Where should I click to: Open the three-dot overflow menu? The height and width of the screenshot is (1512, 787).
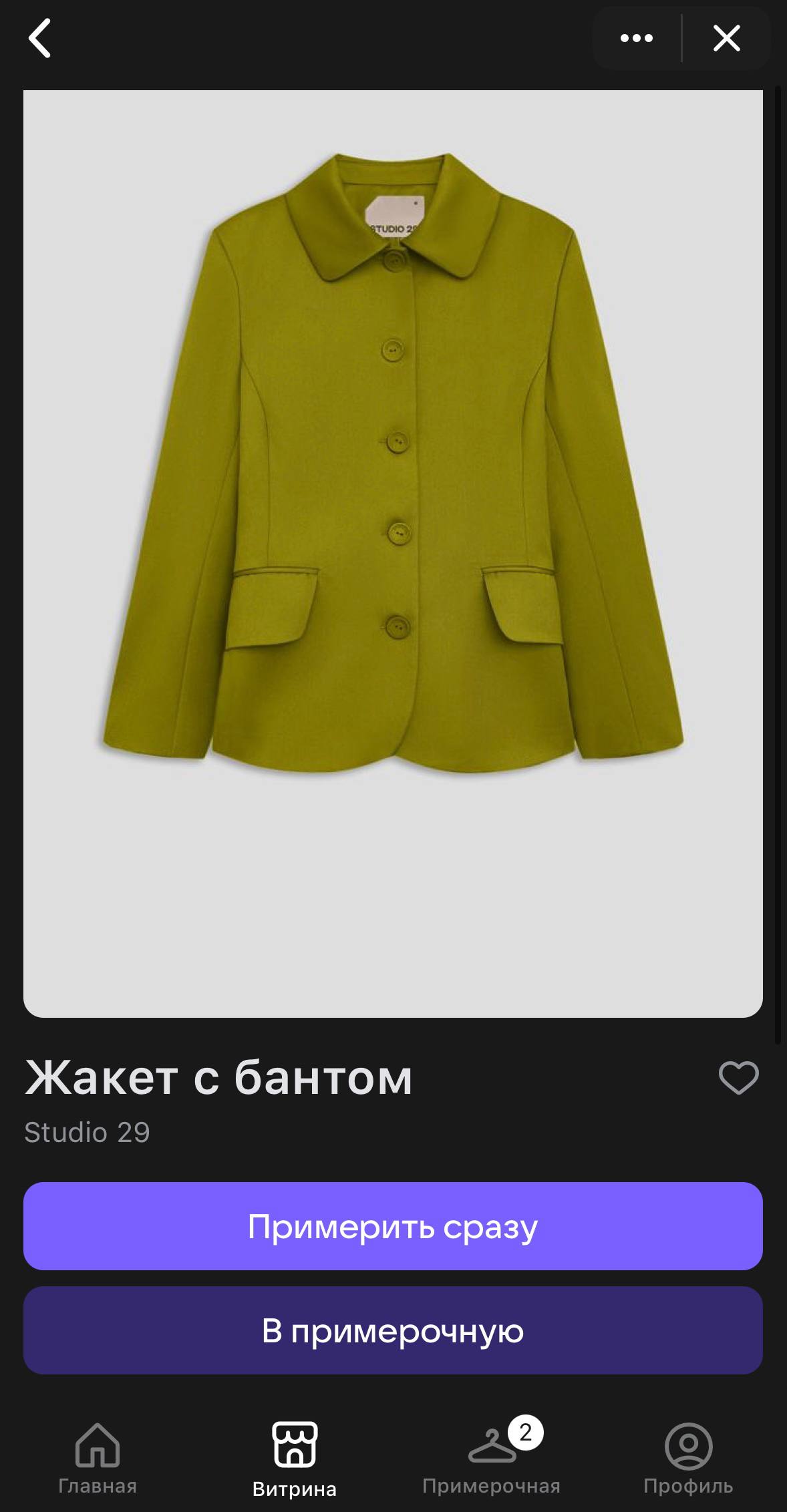(636, 38)
